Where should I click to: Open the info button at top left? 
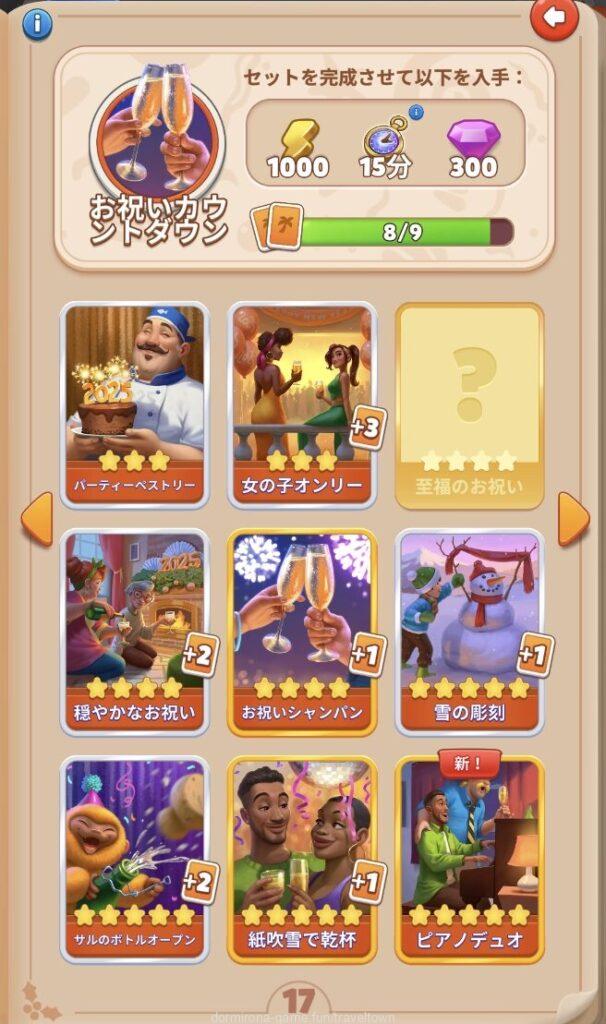[x=37, y=23]
